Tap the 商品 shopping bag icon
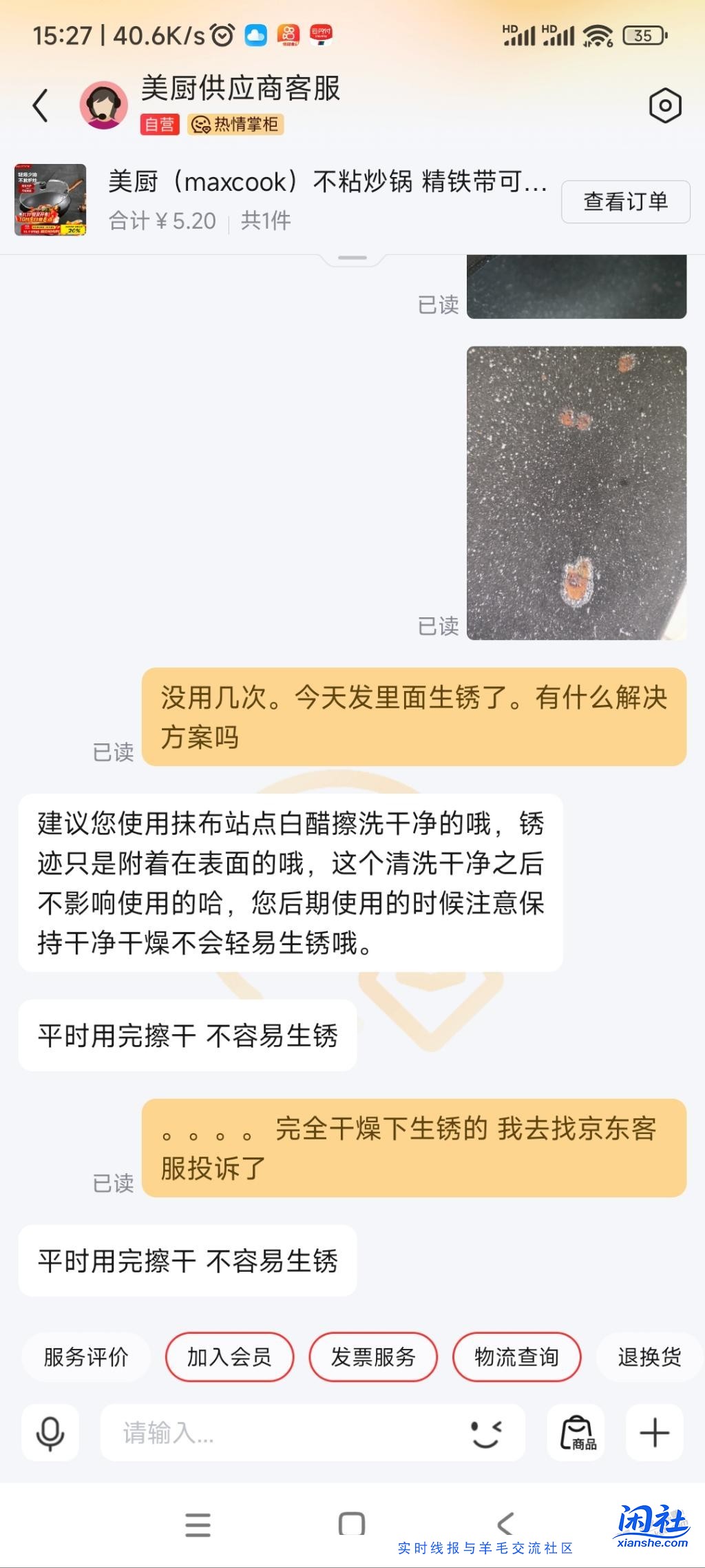The image size is (705, 1568). coord(577,1434)
